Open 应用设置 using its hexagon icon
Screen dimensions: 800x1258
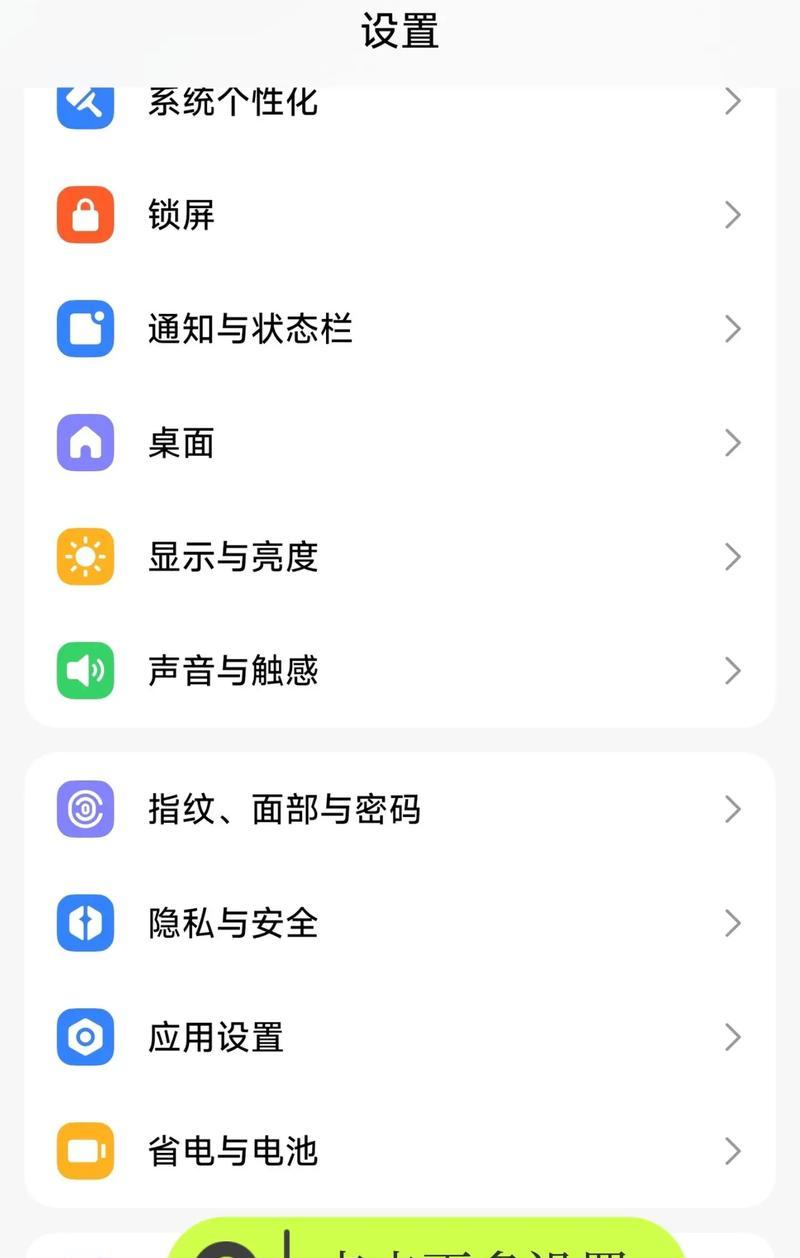point(85,1037)
